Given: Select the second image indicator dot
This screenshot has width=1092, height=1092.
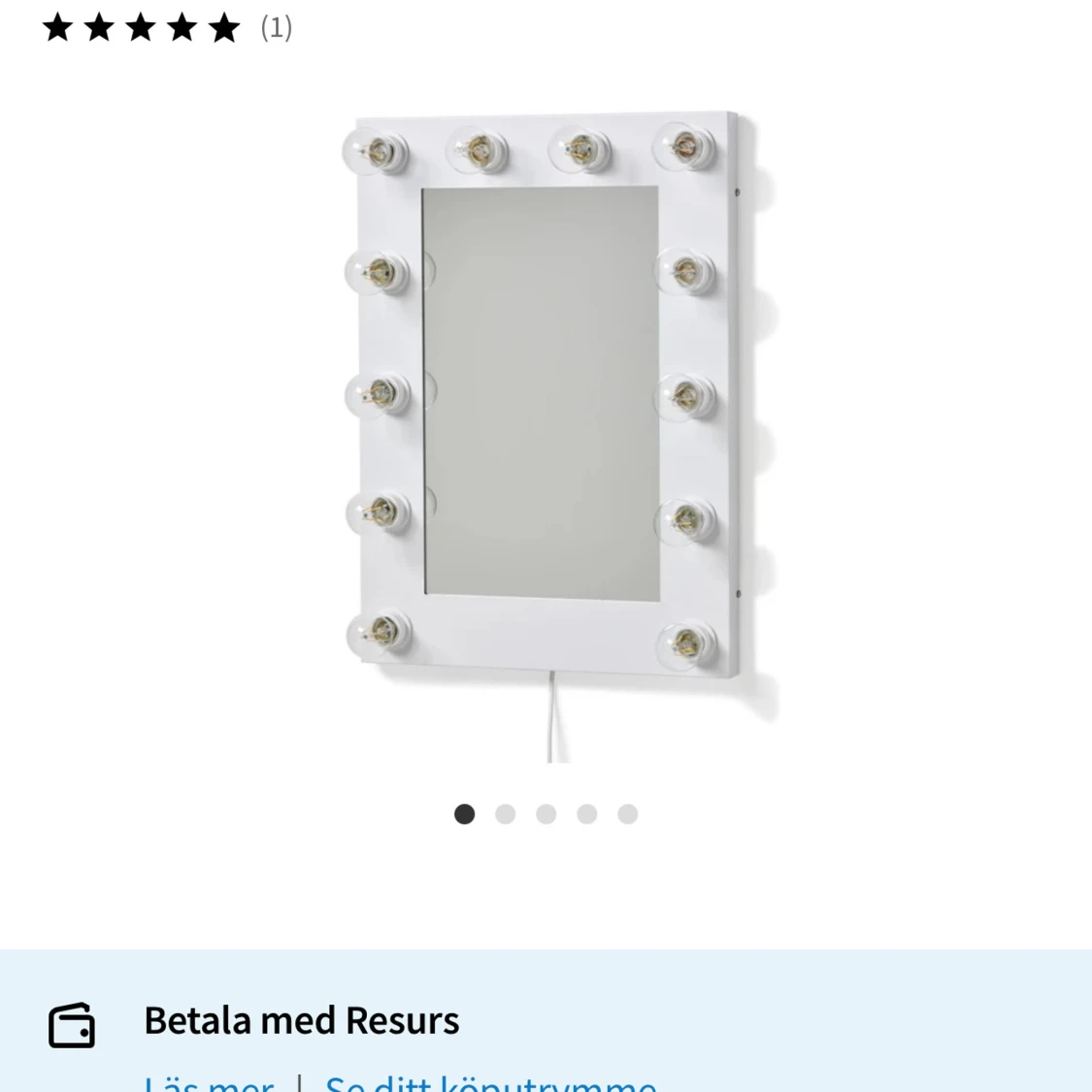Looking at the screenshot, I should tap(506, 814).
